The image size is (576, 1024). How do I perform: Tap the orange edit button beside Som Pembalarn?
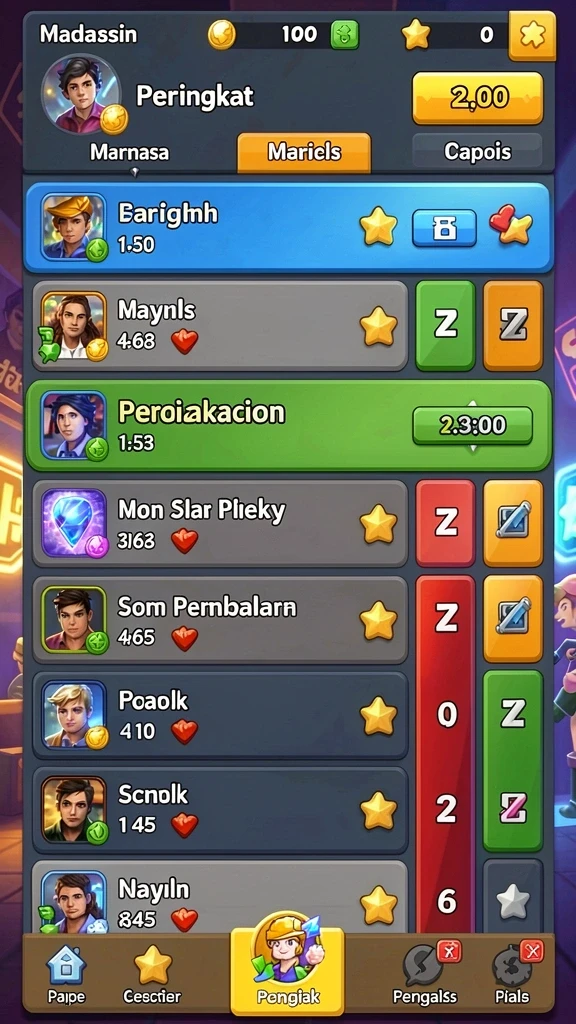[x=513, y=618]
